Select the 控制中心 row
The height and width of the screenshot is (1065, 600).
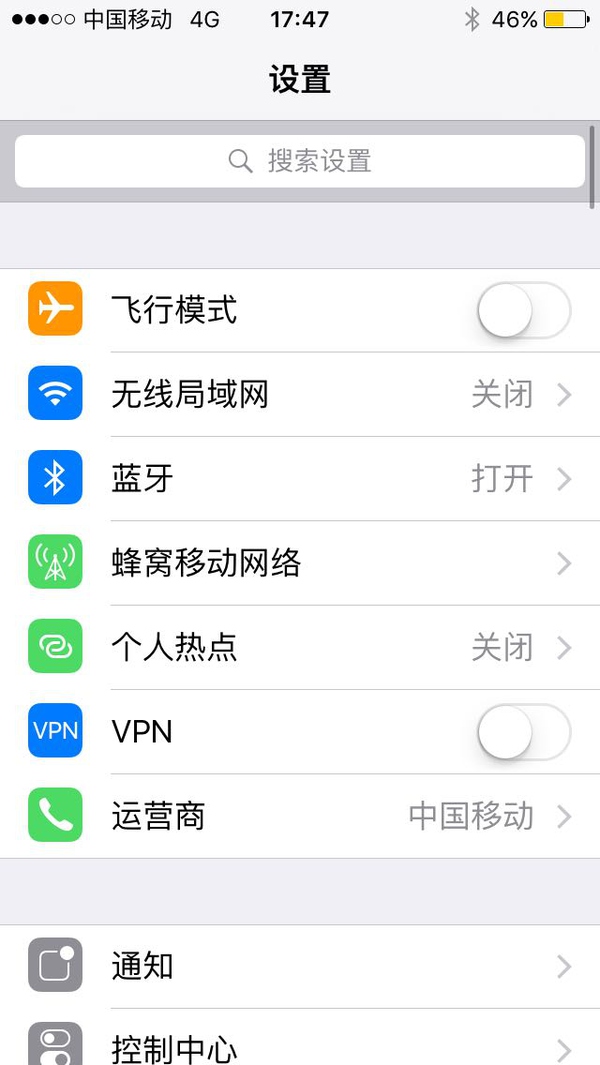(300, 1045)
